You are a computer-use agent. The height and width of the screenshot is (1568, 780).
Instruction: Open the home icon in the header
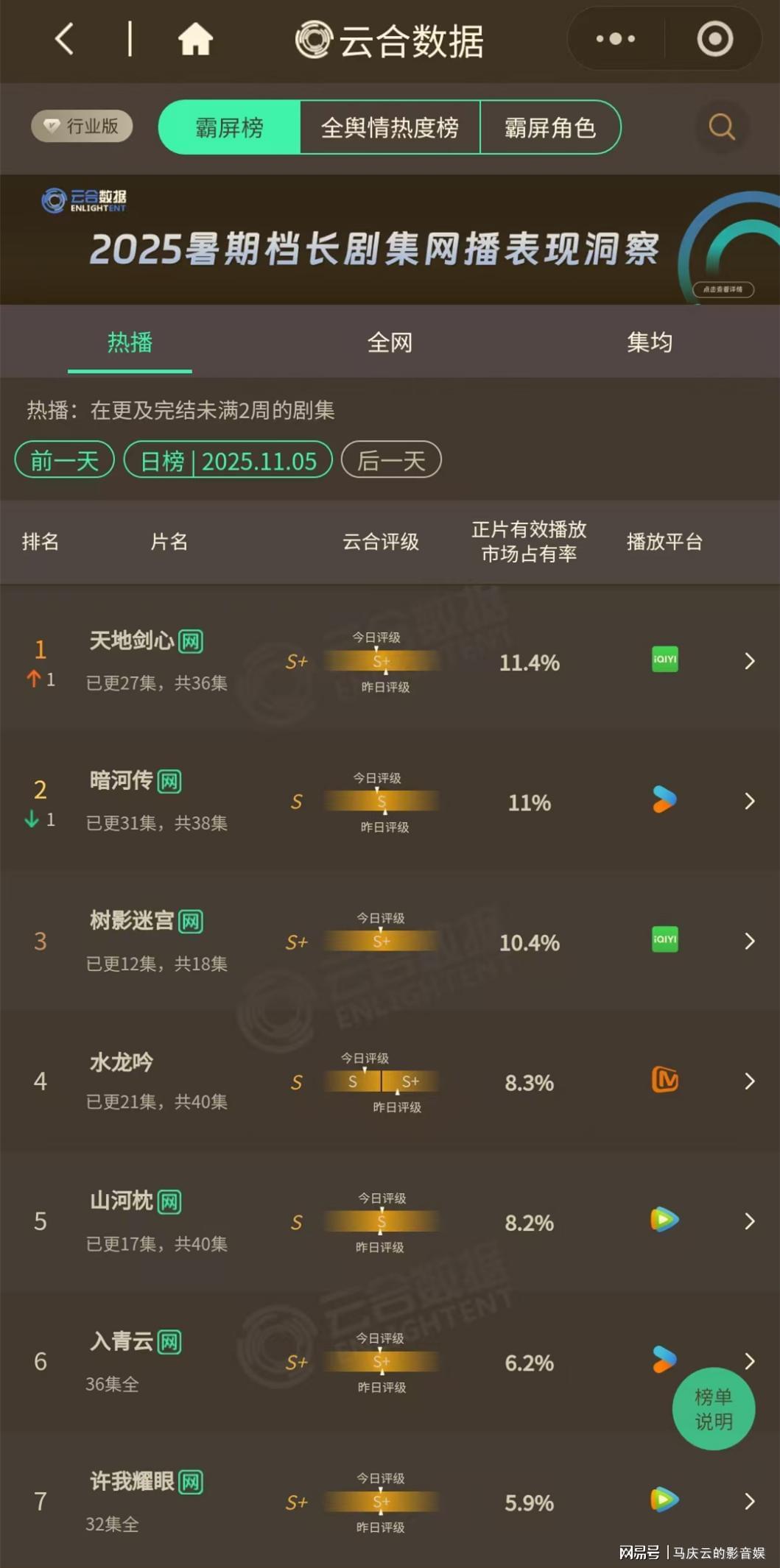coord(195,38)
